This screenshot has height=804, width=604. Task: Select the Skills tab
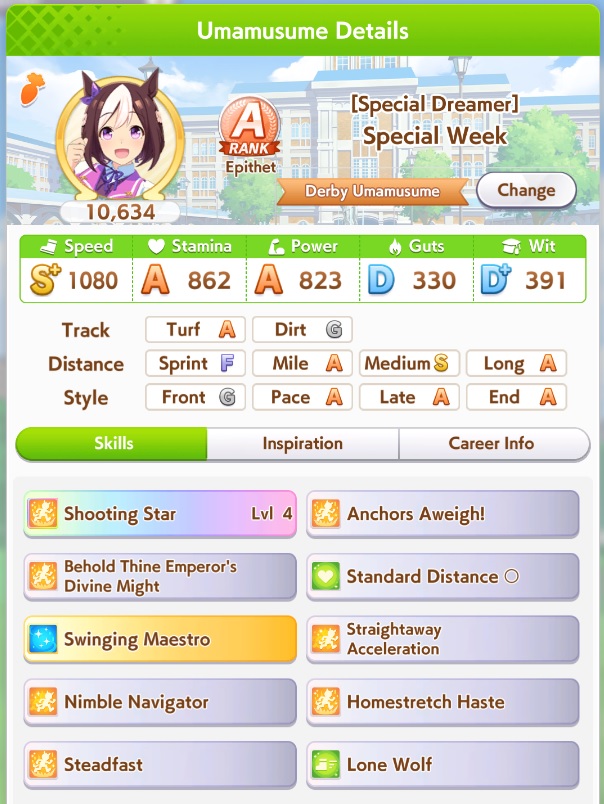click(112, 444)
